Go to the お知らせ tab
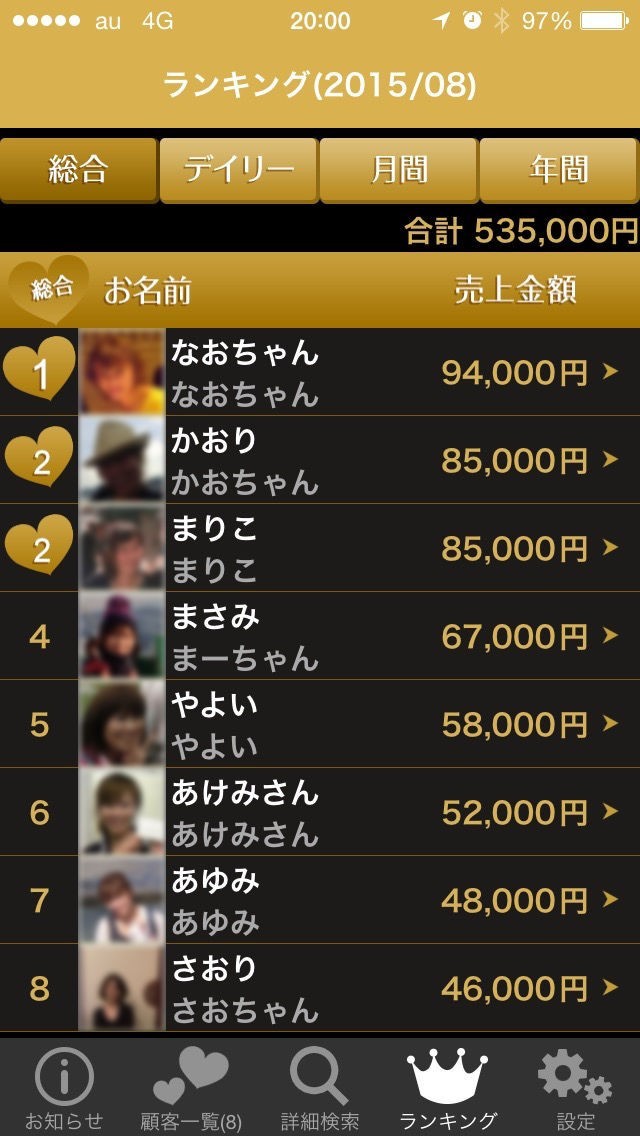 pyautogui.click(x=64, y=1088)
